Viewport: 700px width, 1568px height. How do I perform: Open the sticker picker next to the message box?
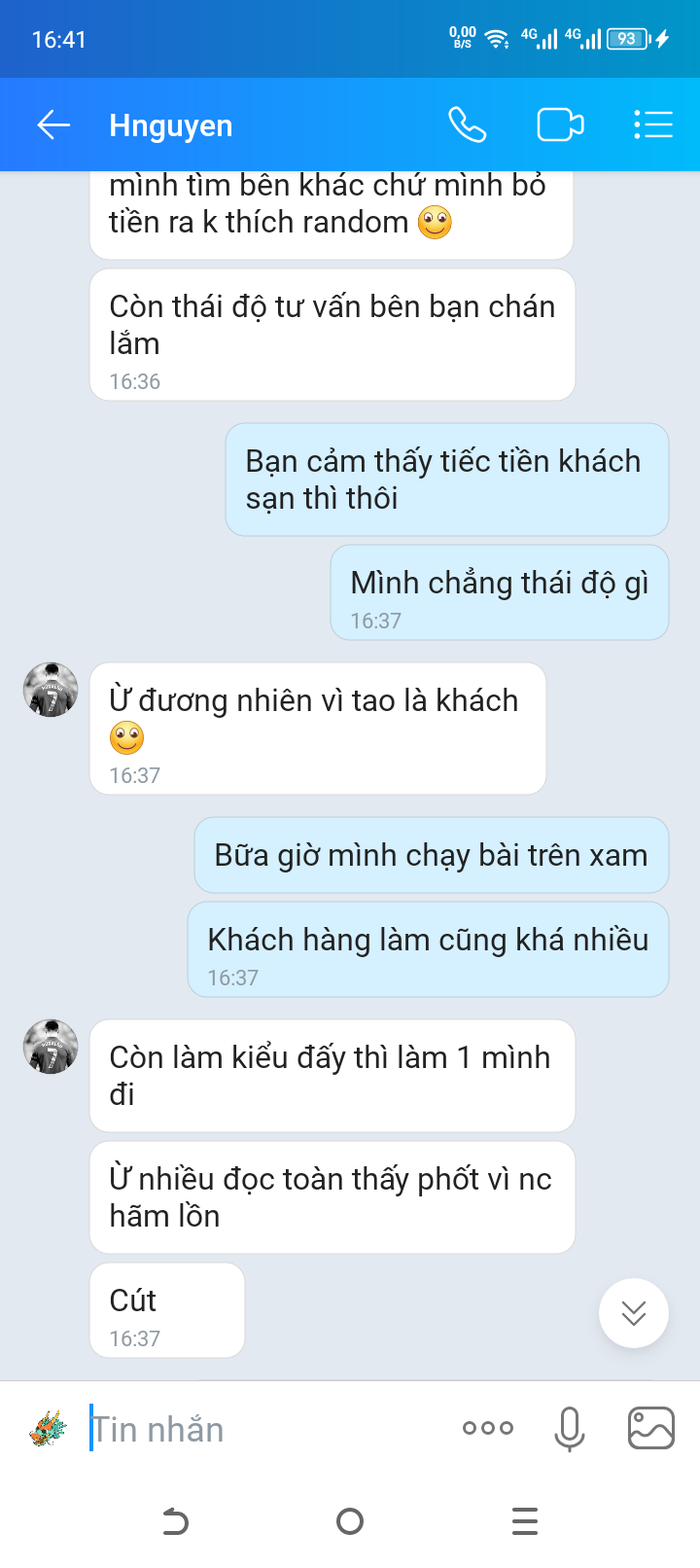tap(48, 1429)
